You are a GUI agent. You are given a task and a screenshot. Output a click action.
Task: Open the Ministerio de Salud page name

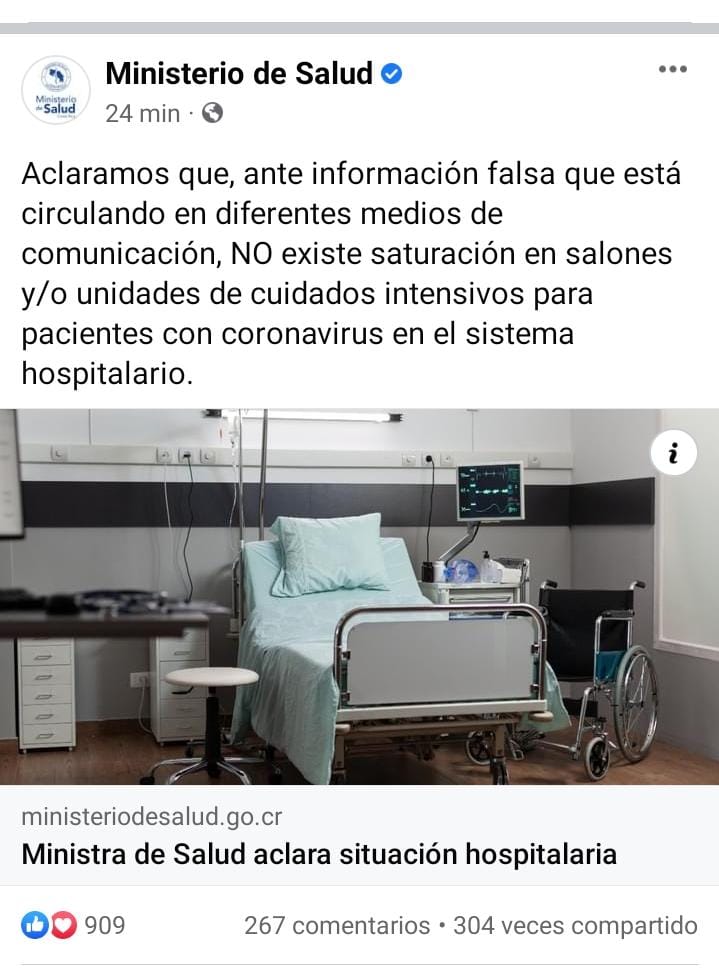click(x=238, y=73)
